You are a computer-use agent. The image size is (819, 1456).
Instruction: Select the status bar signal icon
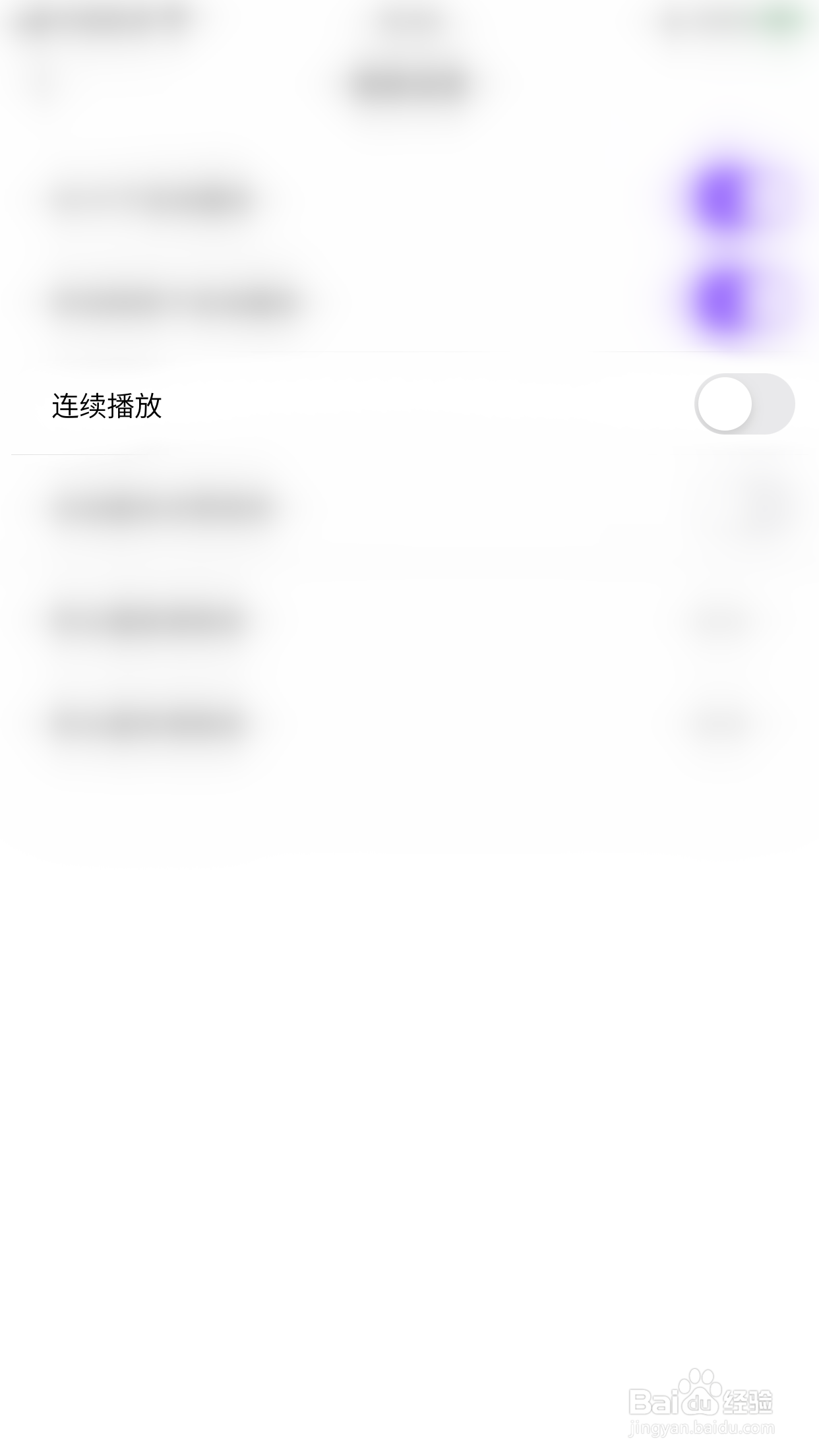pyautogui.click(x=686, y=20)
